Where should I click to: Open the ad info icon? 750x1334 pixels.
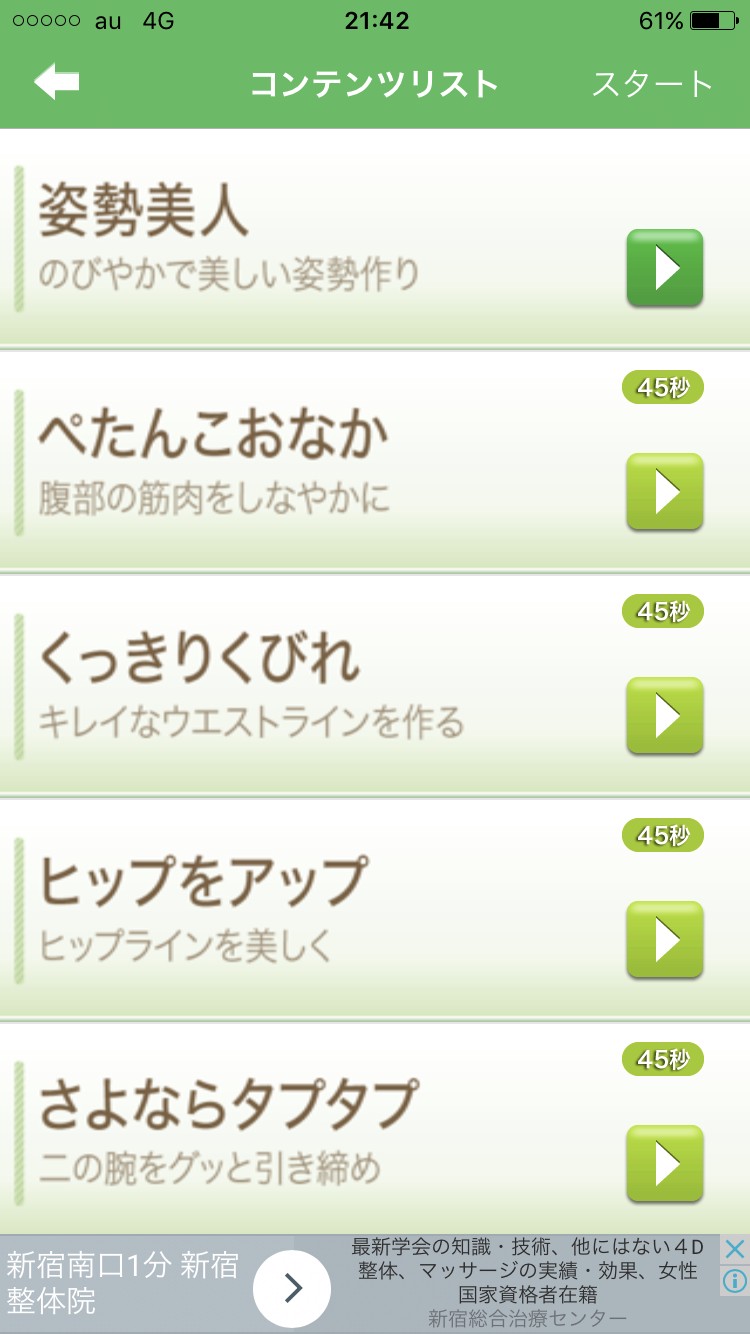click(x=734, y=1281)
